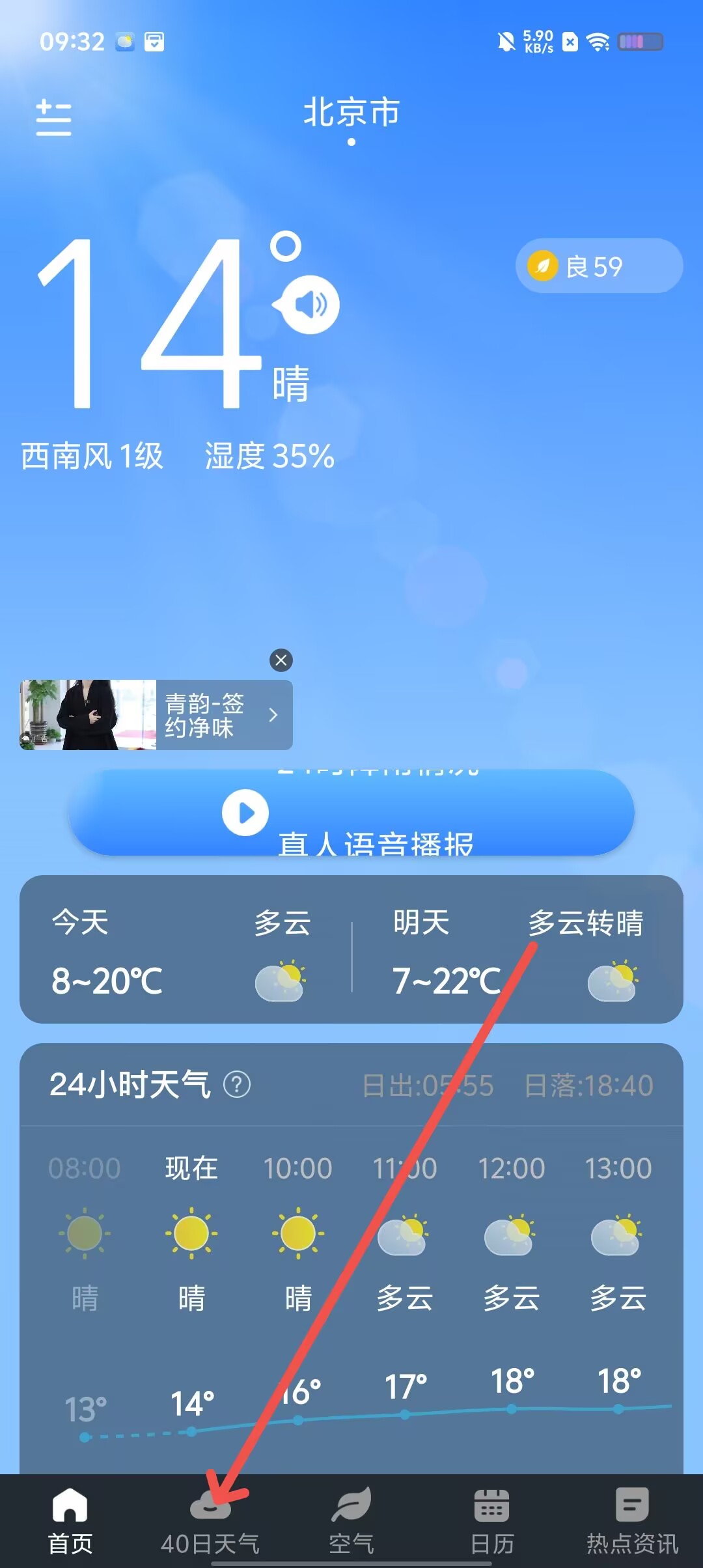Start the 真人语音播报 voice report
The image size is (703, 1568).
click(x=351, y=813)
